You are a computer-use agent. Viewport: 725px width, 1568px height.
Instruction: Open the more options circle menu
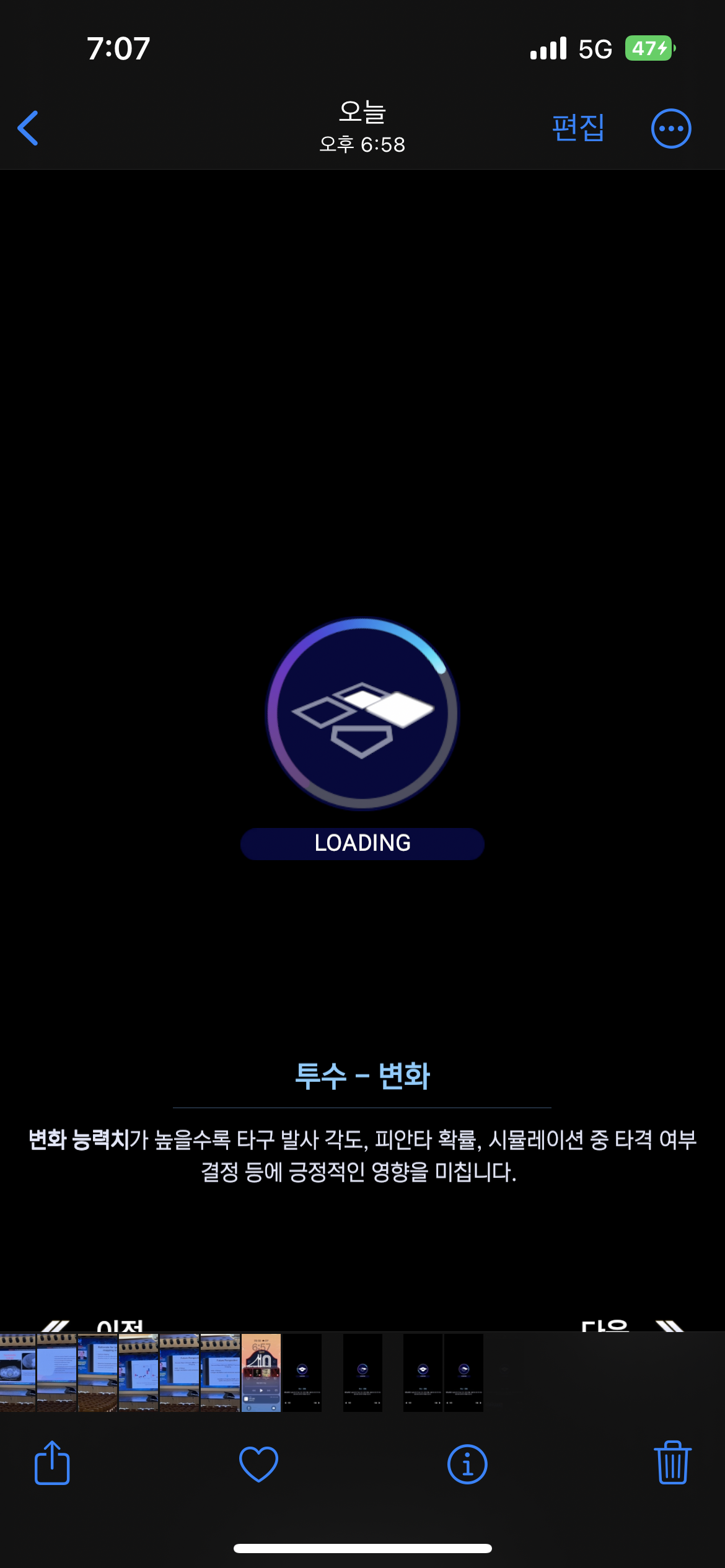coord(671,129)
